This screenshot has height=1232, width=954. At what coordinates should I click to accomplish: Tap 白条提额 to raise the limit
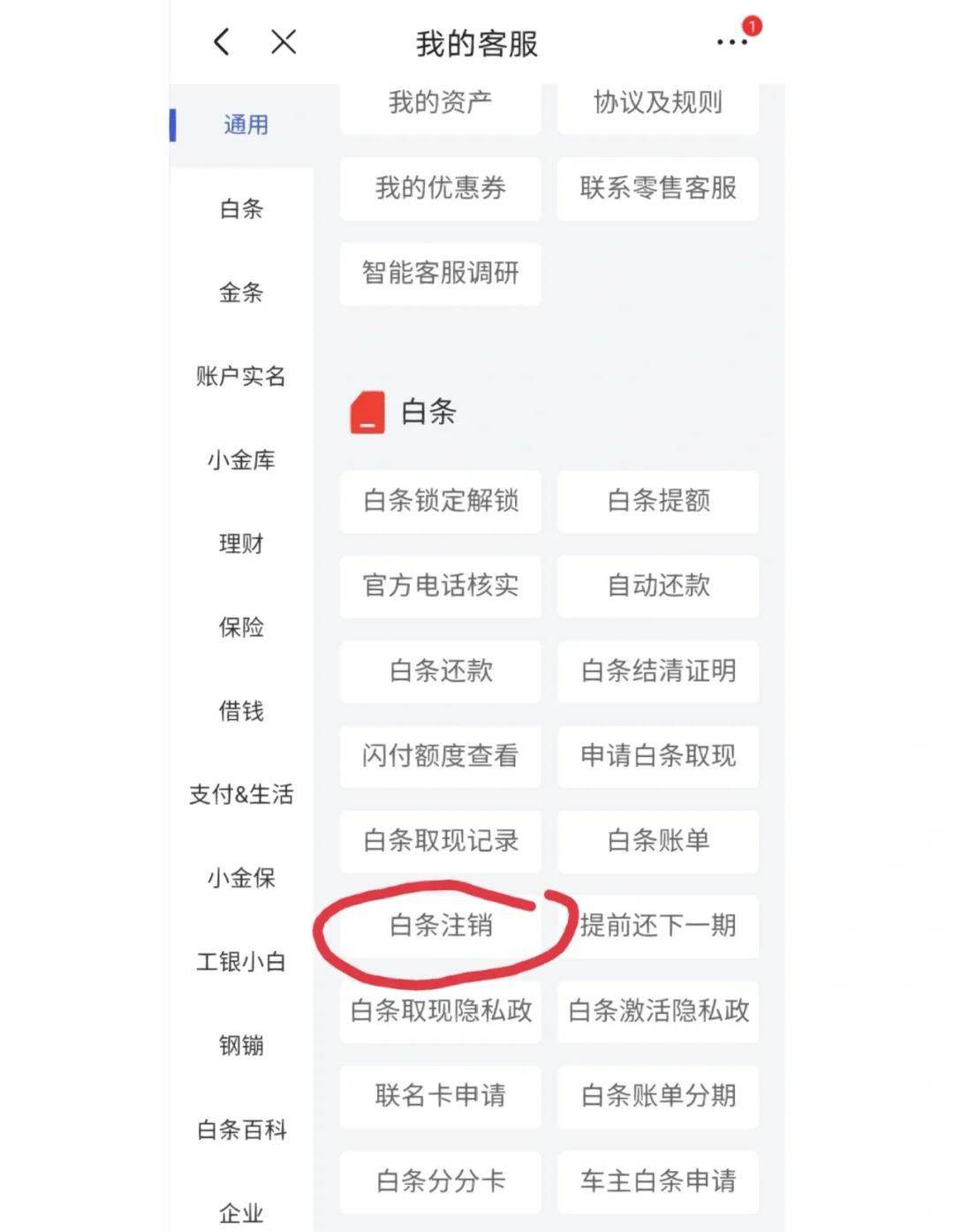pos(658,501)
